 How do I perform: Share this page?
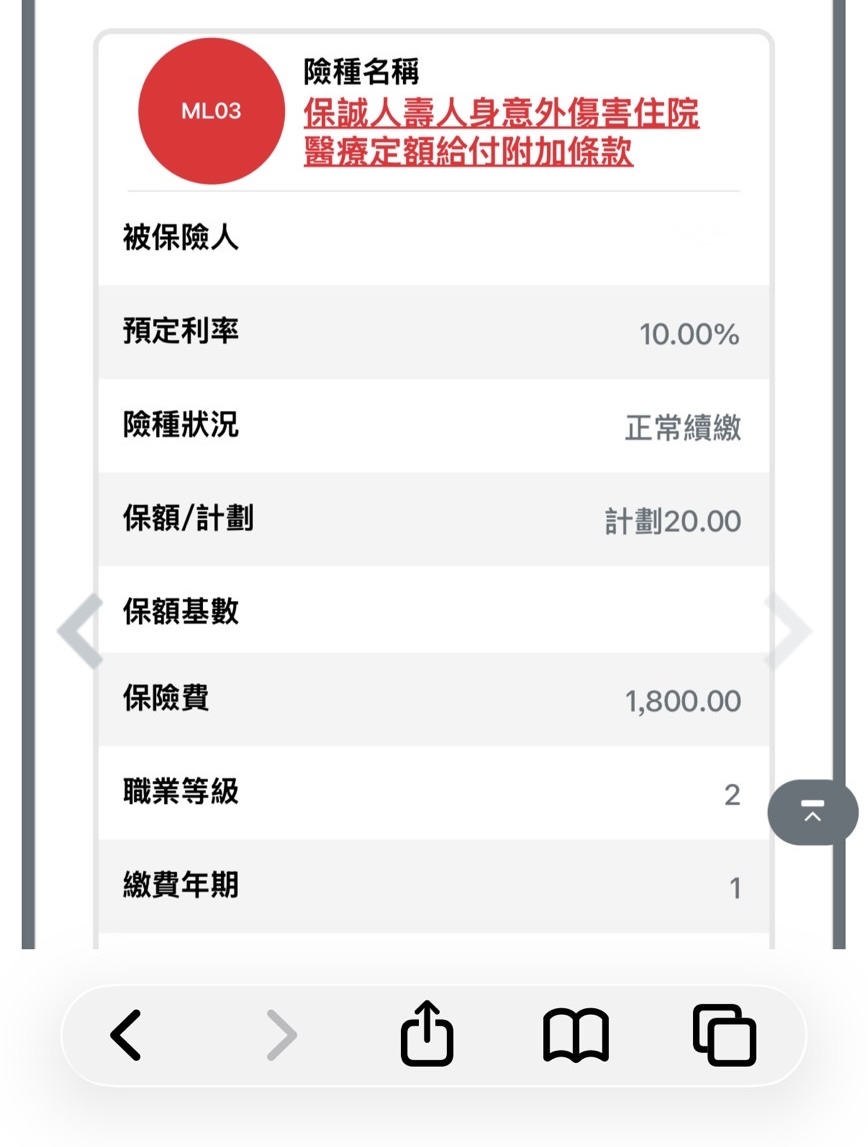[427, 1033]
